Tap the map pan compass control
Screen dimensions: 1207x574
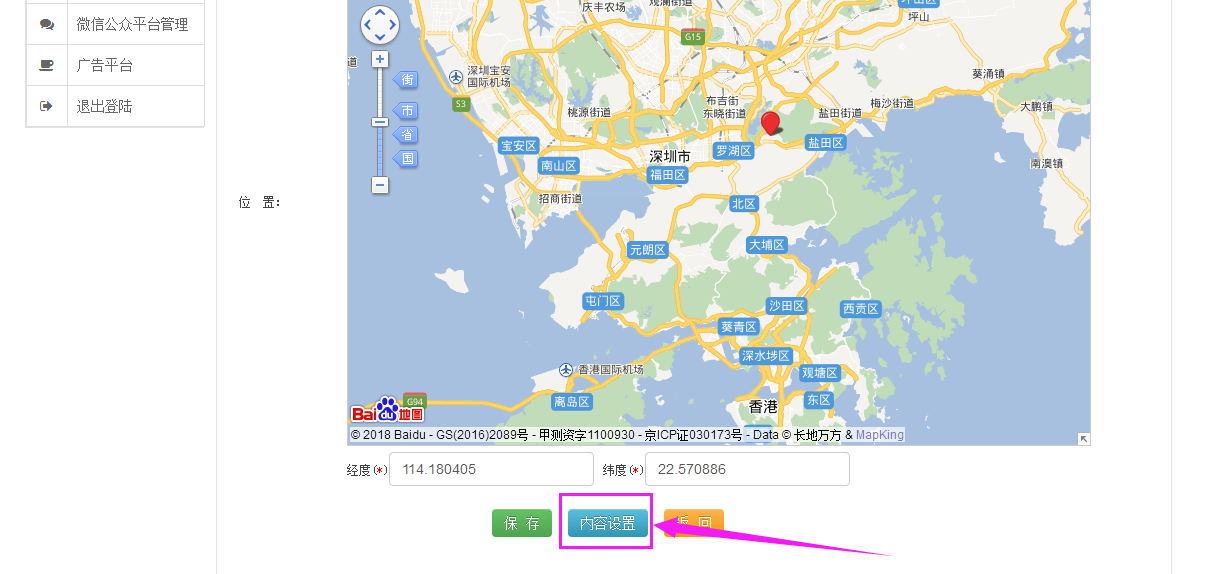point(380,25)
